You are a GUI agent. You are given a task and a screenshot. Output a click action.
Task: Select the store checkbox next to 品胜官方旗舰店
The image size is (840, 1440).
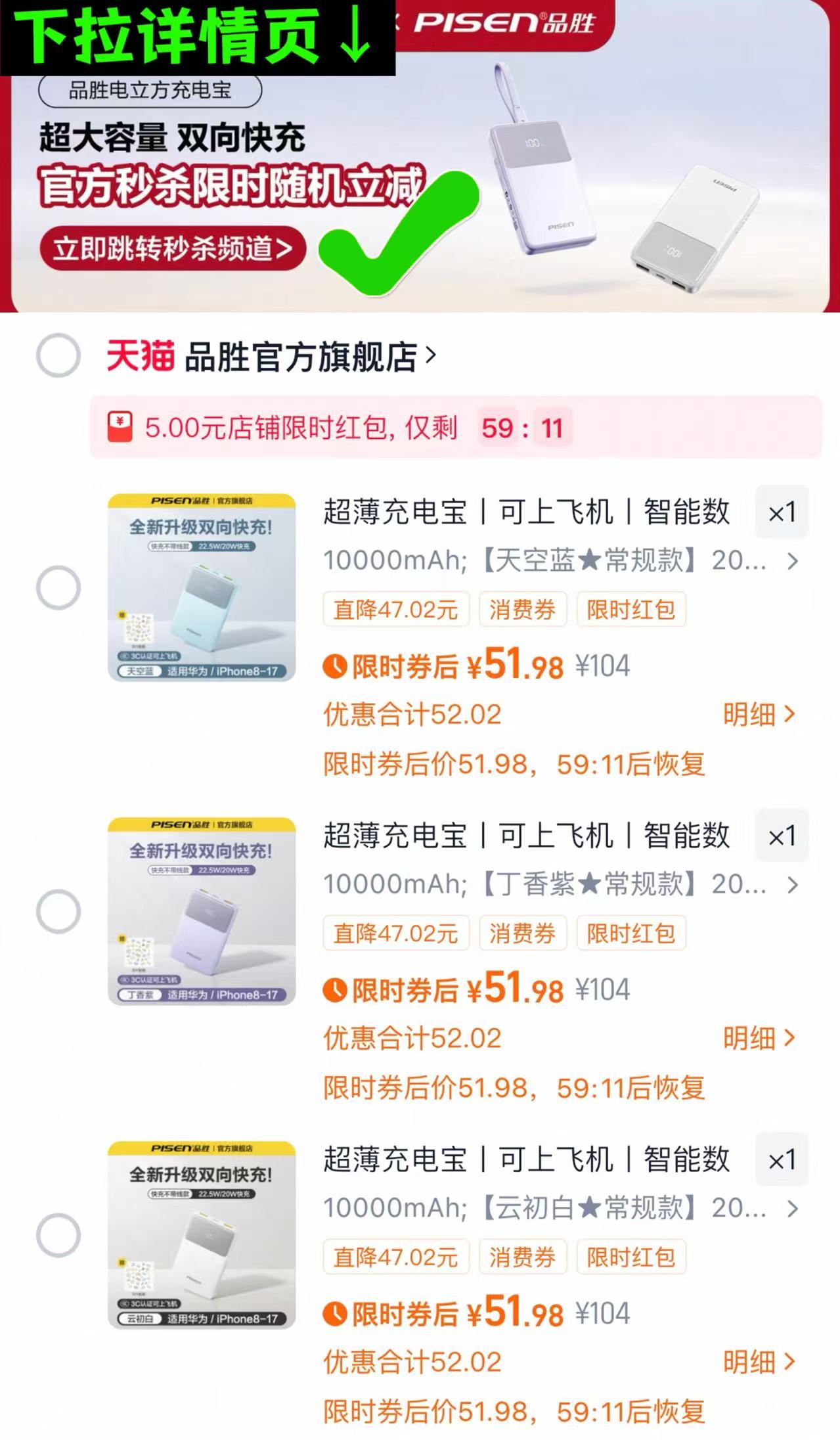click(58, 355)
